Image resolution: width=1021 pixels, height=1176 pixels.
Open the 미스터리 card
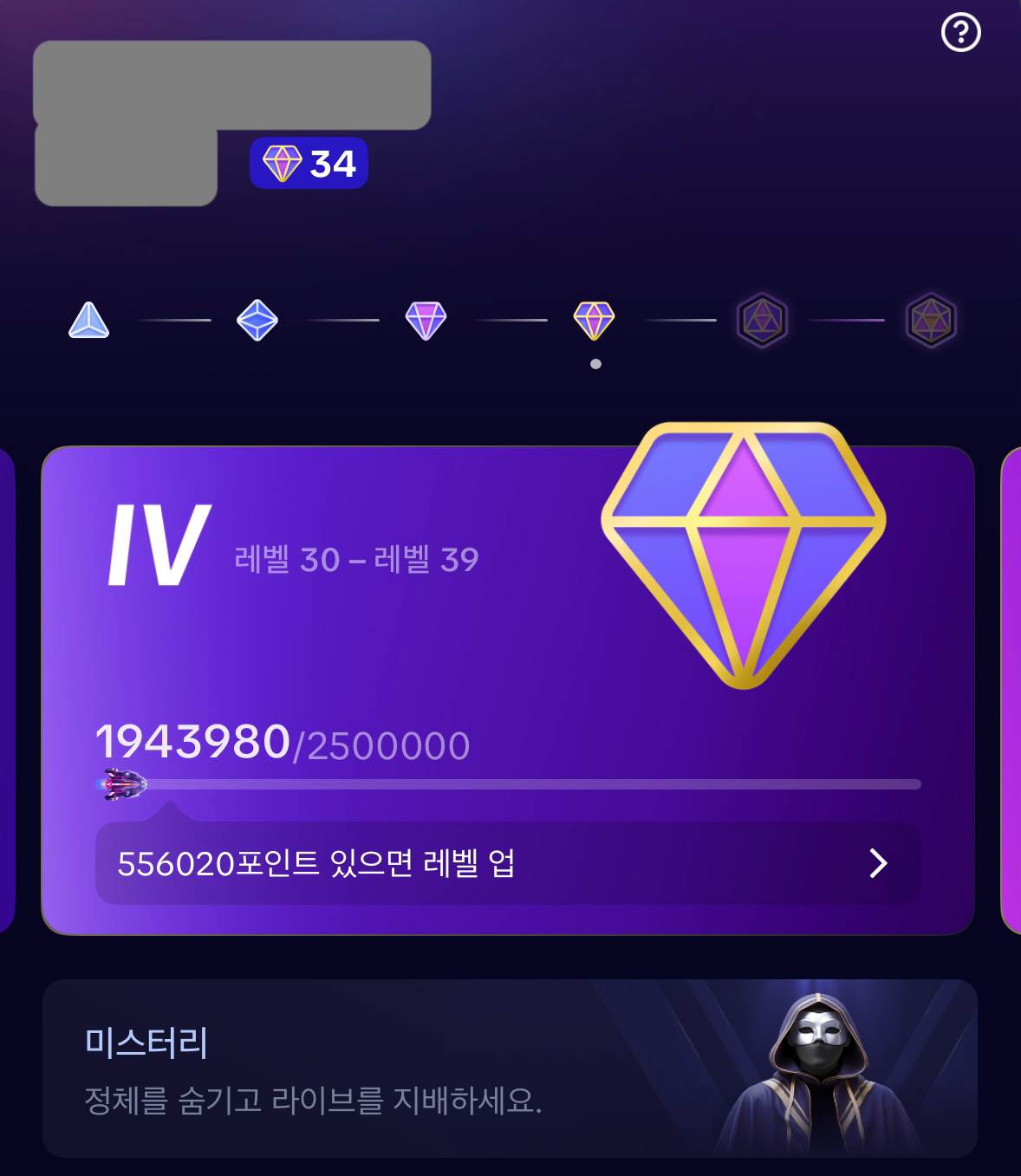click(x=510, y=1069)
